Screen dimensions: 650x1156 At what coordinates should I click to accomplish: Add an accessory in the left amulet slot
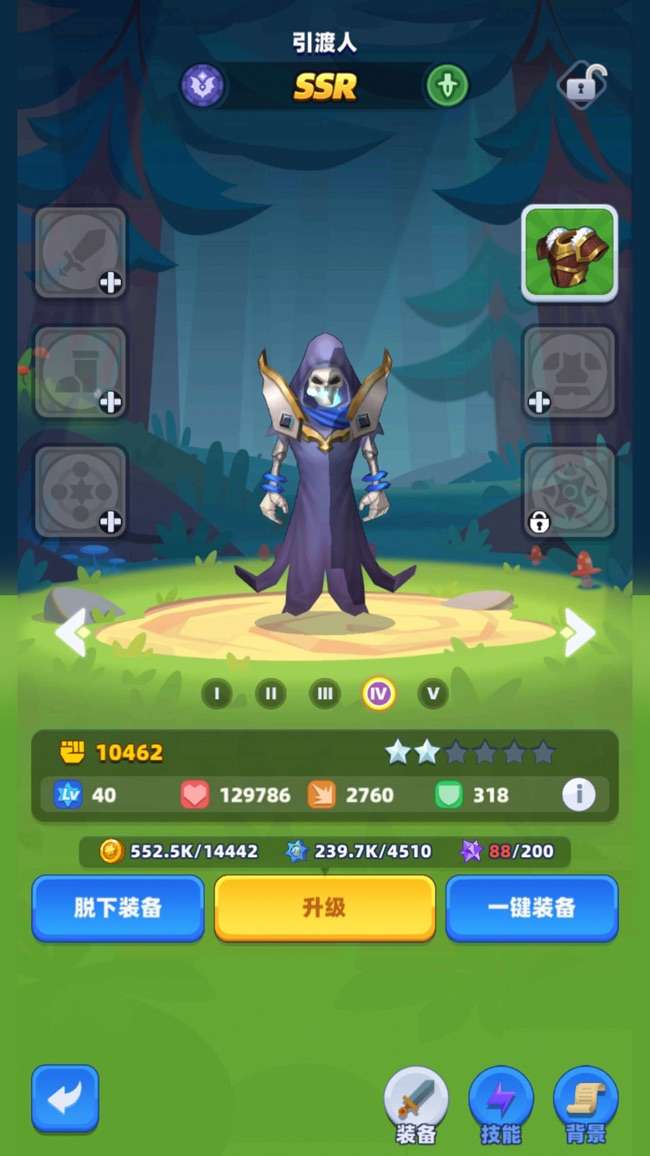tap(81, 491)
